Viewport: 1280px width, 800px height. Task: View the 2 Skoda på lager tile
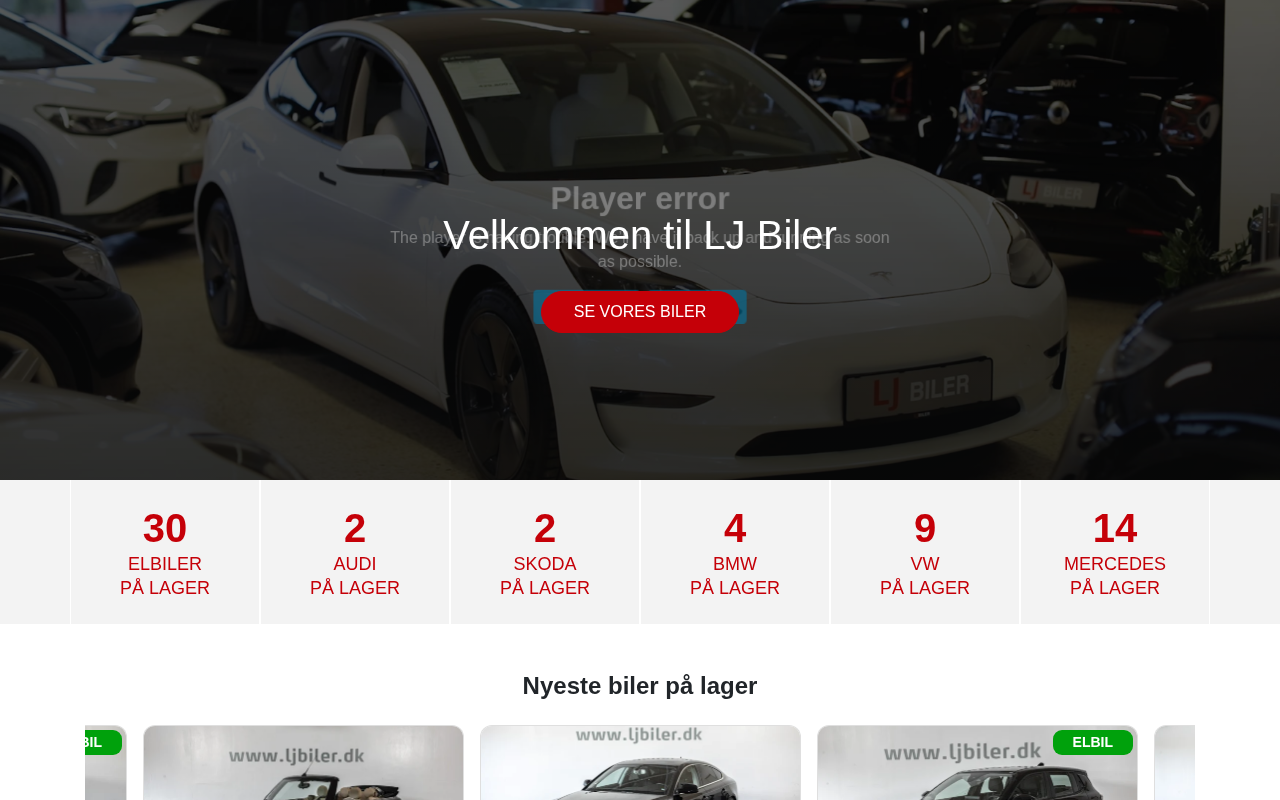545,552
